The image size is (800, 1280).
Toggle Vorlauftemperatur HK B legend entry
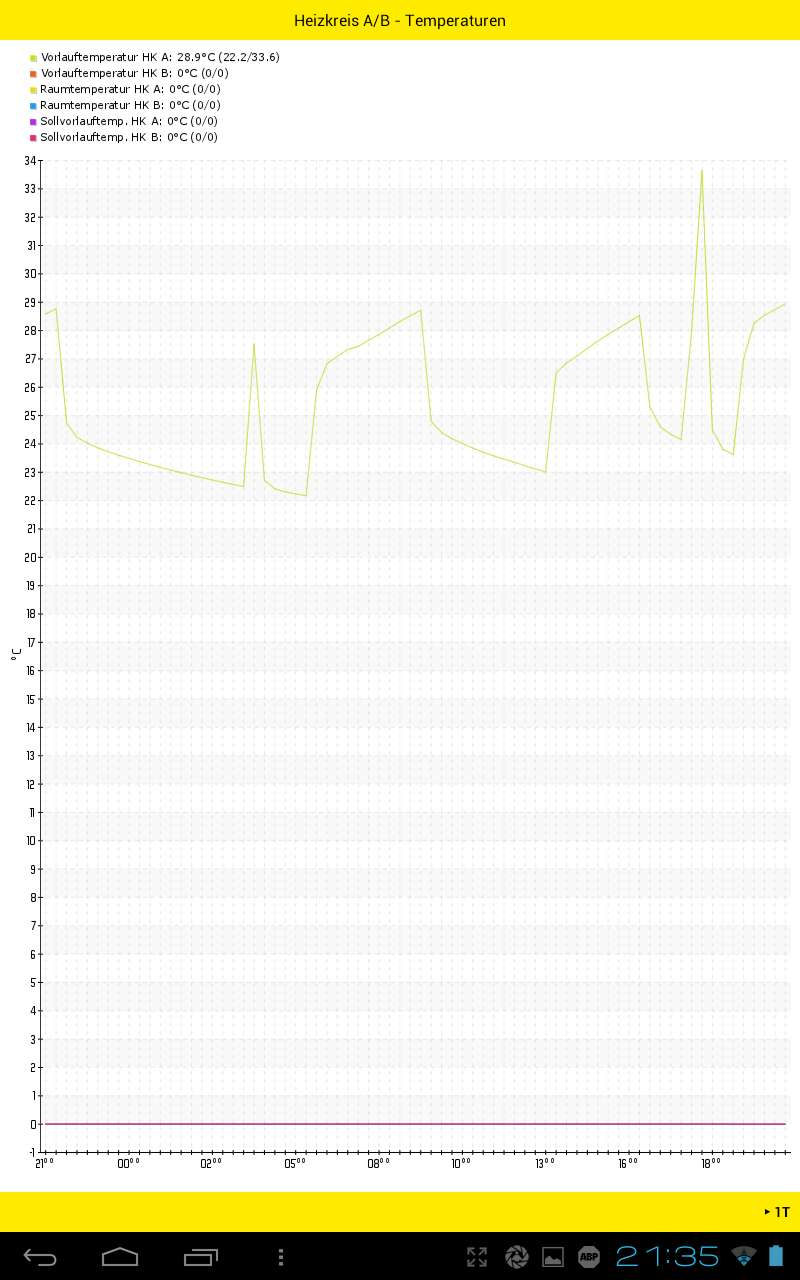tap(129, 73)
